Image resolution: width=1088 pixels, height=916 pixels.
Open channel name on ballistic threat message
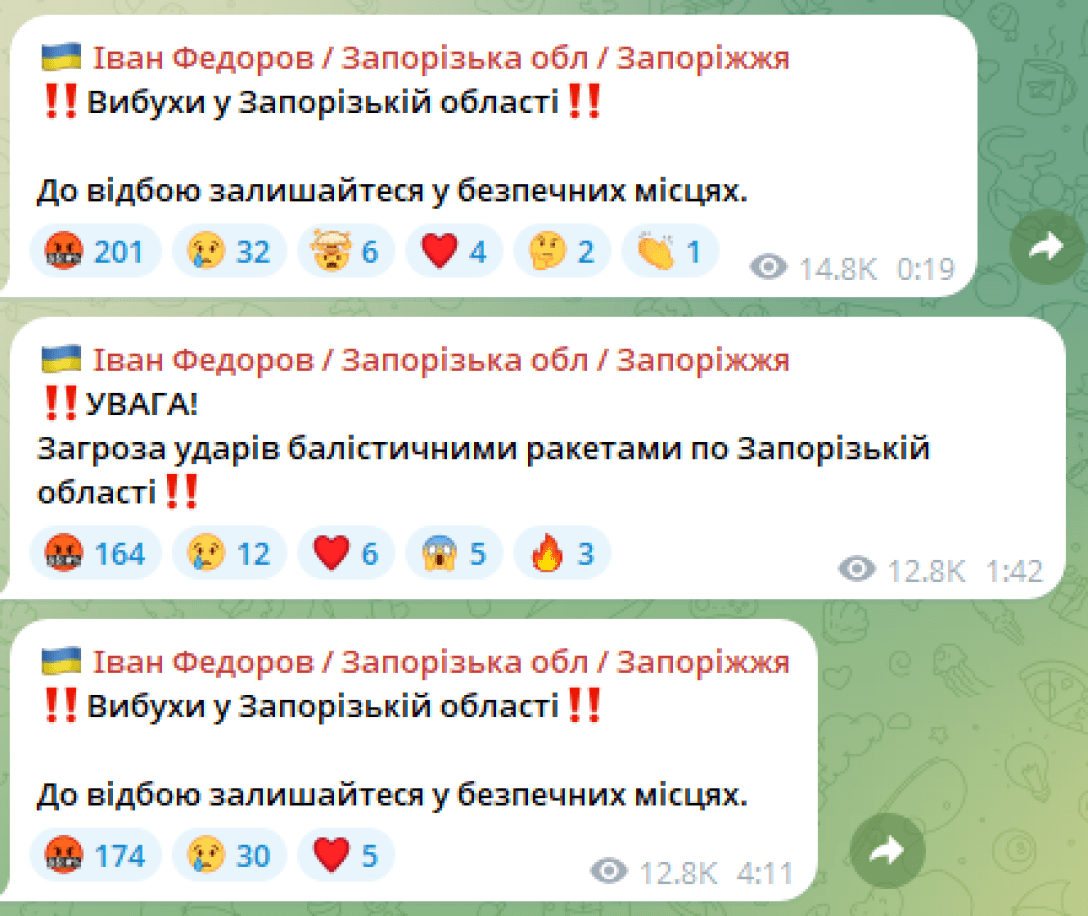click(440, 360)
